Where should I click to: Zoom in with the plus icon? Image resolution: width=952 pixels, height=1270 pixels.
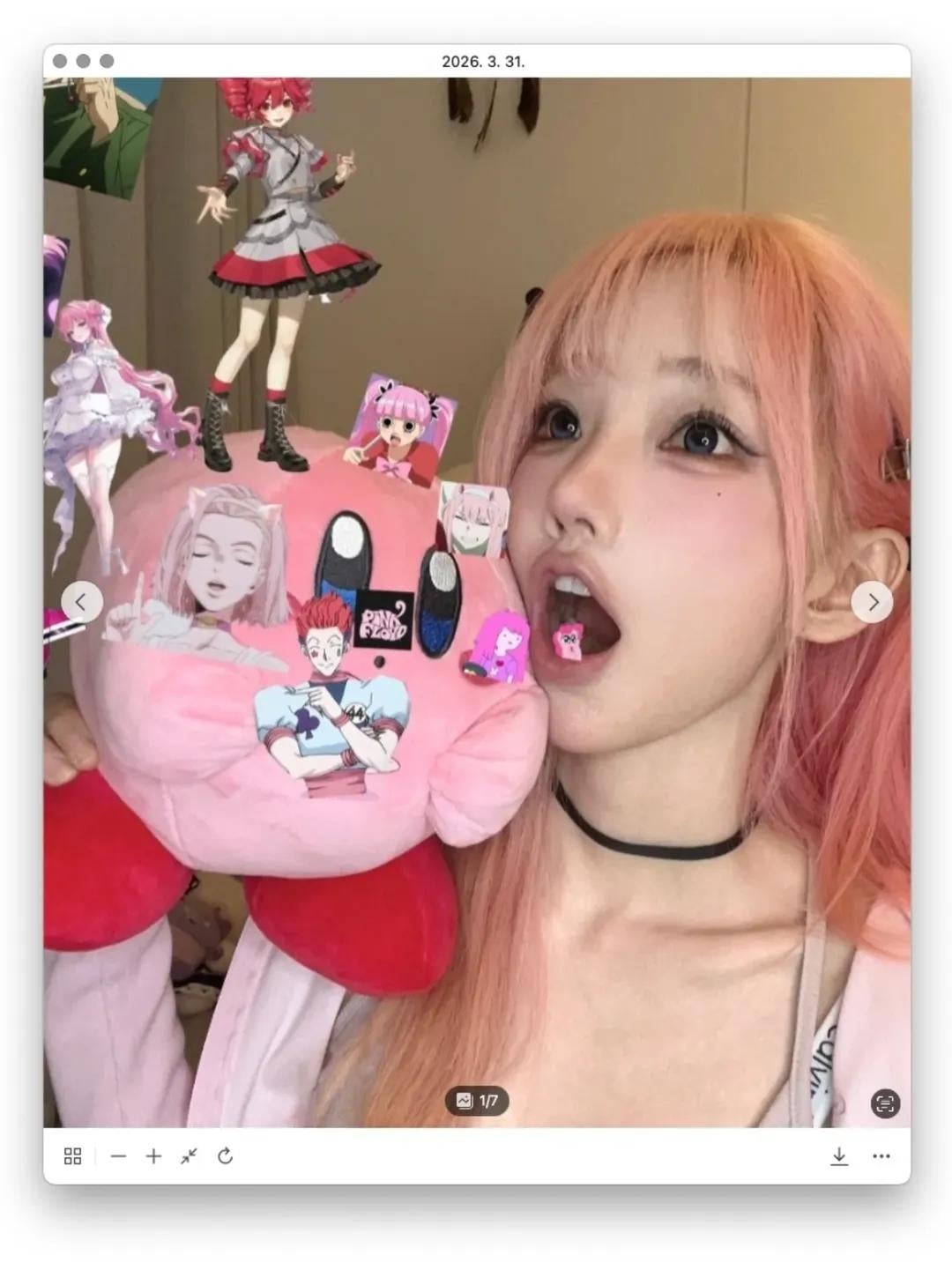pyautogui.click(x=153, y=1156)
